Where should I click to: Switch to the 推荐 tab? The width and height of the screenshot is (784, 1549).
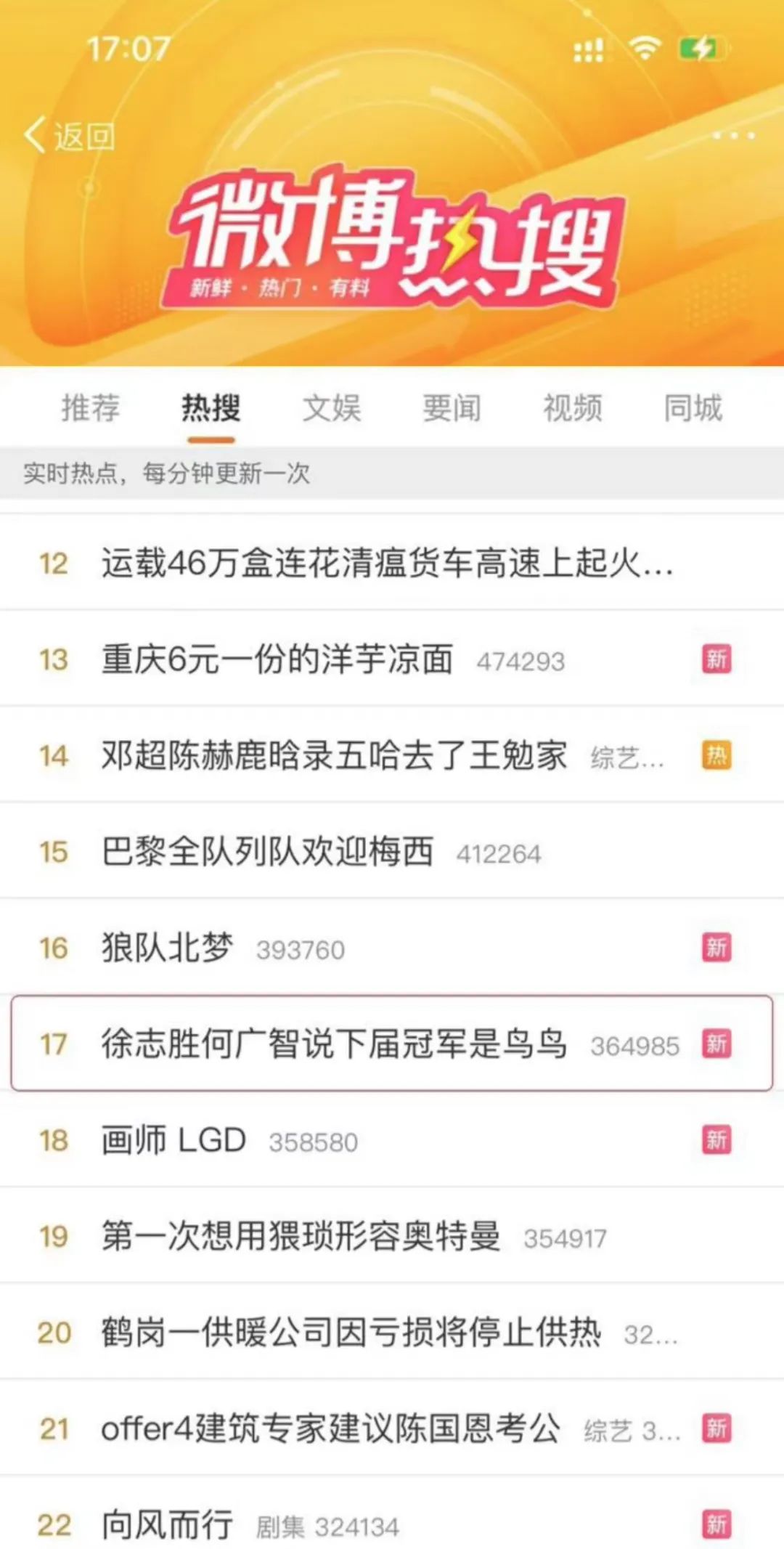point(90,407)
